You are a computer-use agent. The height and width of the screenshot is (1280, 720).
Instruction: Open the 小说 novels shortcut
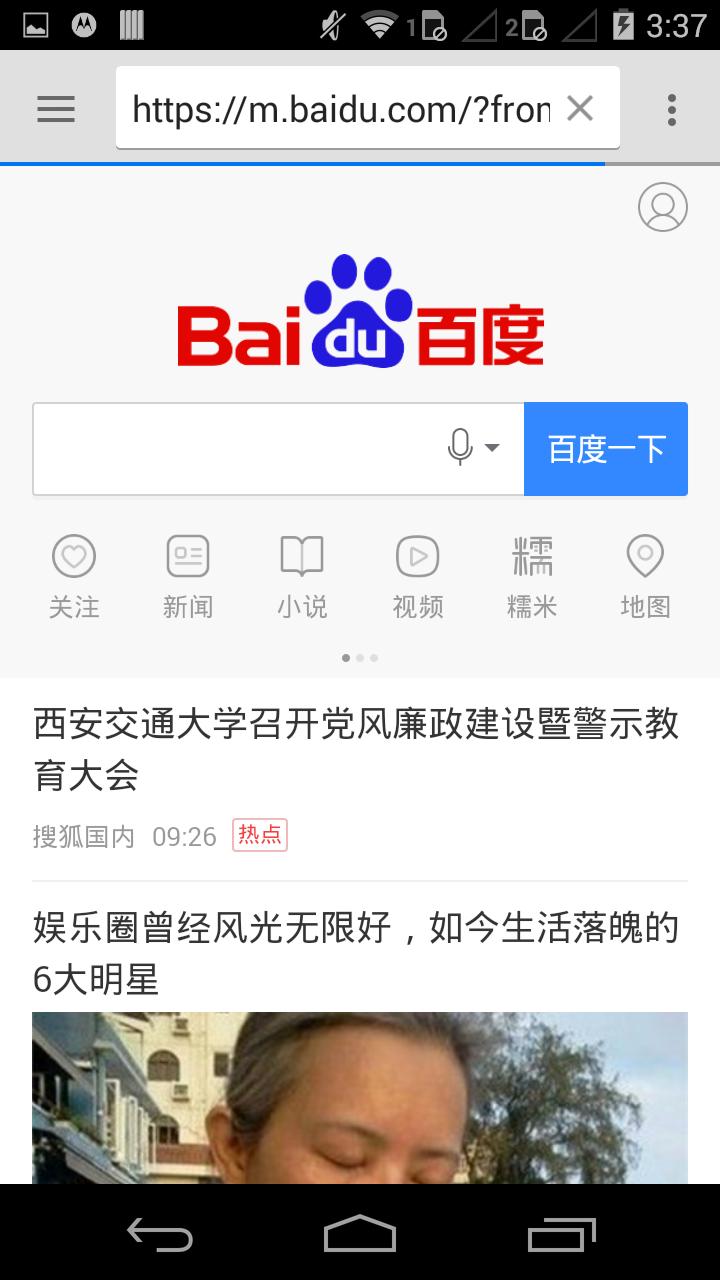click(x=302, y=577)
